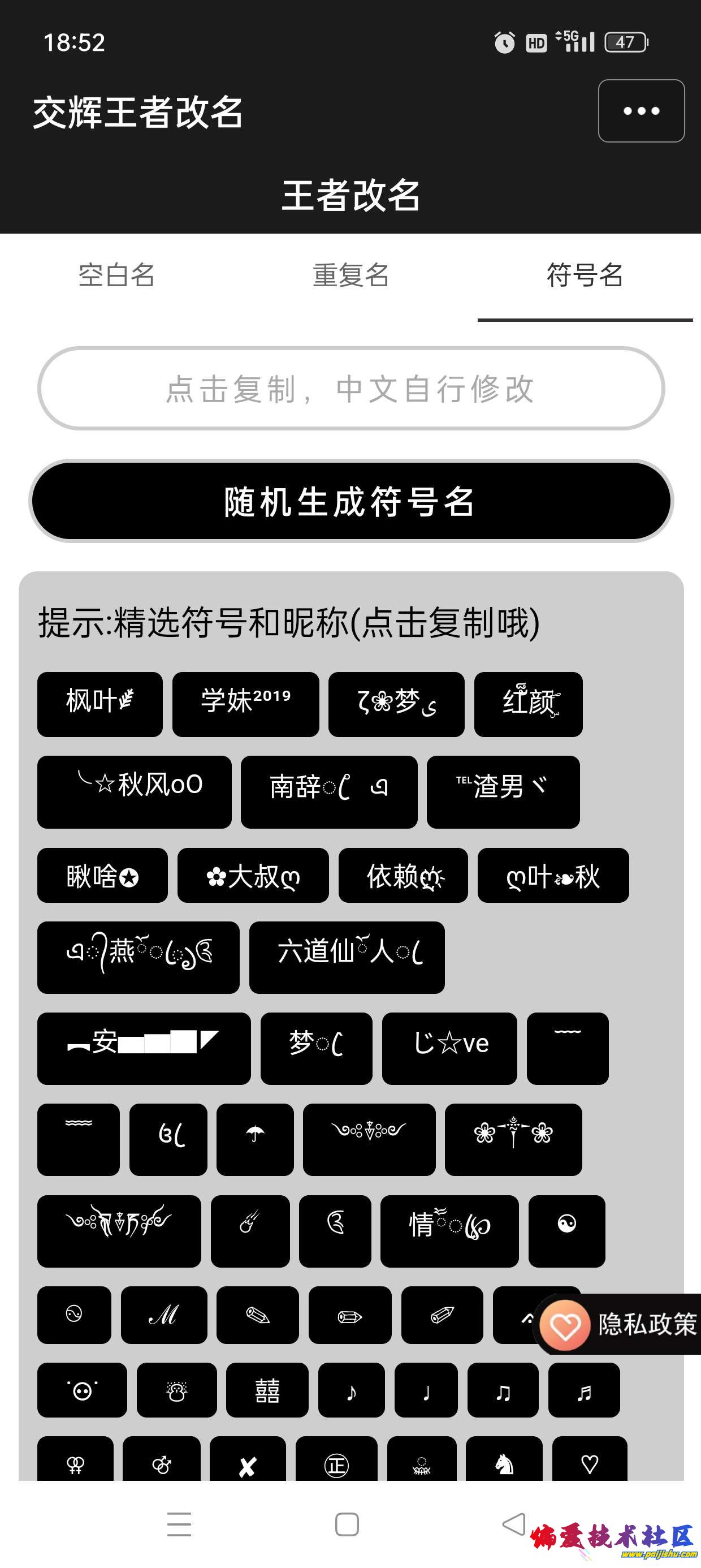Switch to the 重复名 tab
The height and width of the screenshot is (1568, 701).
click(x=350, y=275)
